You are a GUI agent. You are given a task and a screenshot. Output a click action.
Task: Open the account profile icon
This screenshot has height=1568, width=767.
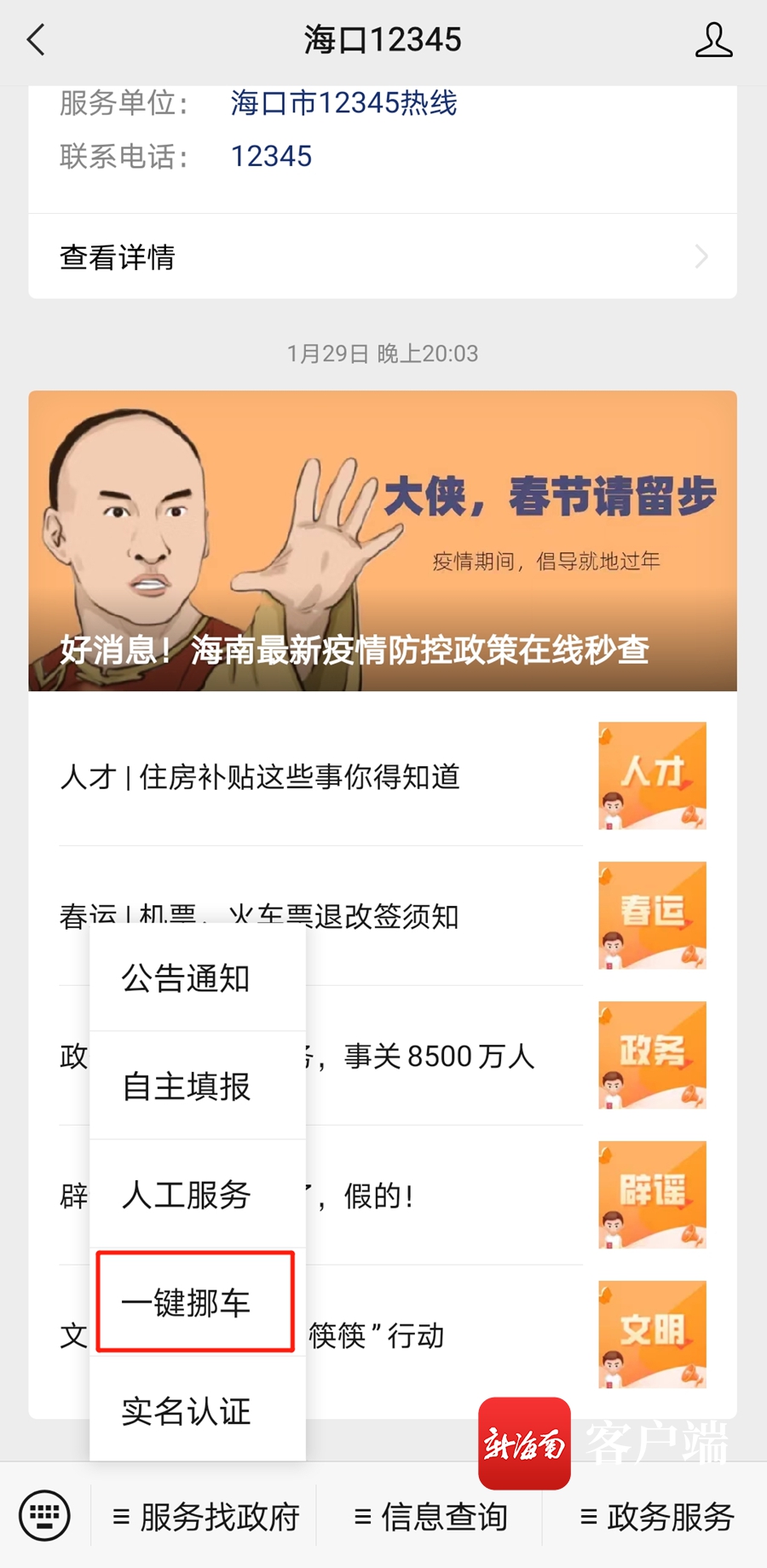(712, 40)
